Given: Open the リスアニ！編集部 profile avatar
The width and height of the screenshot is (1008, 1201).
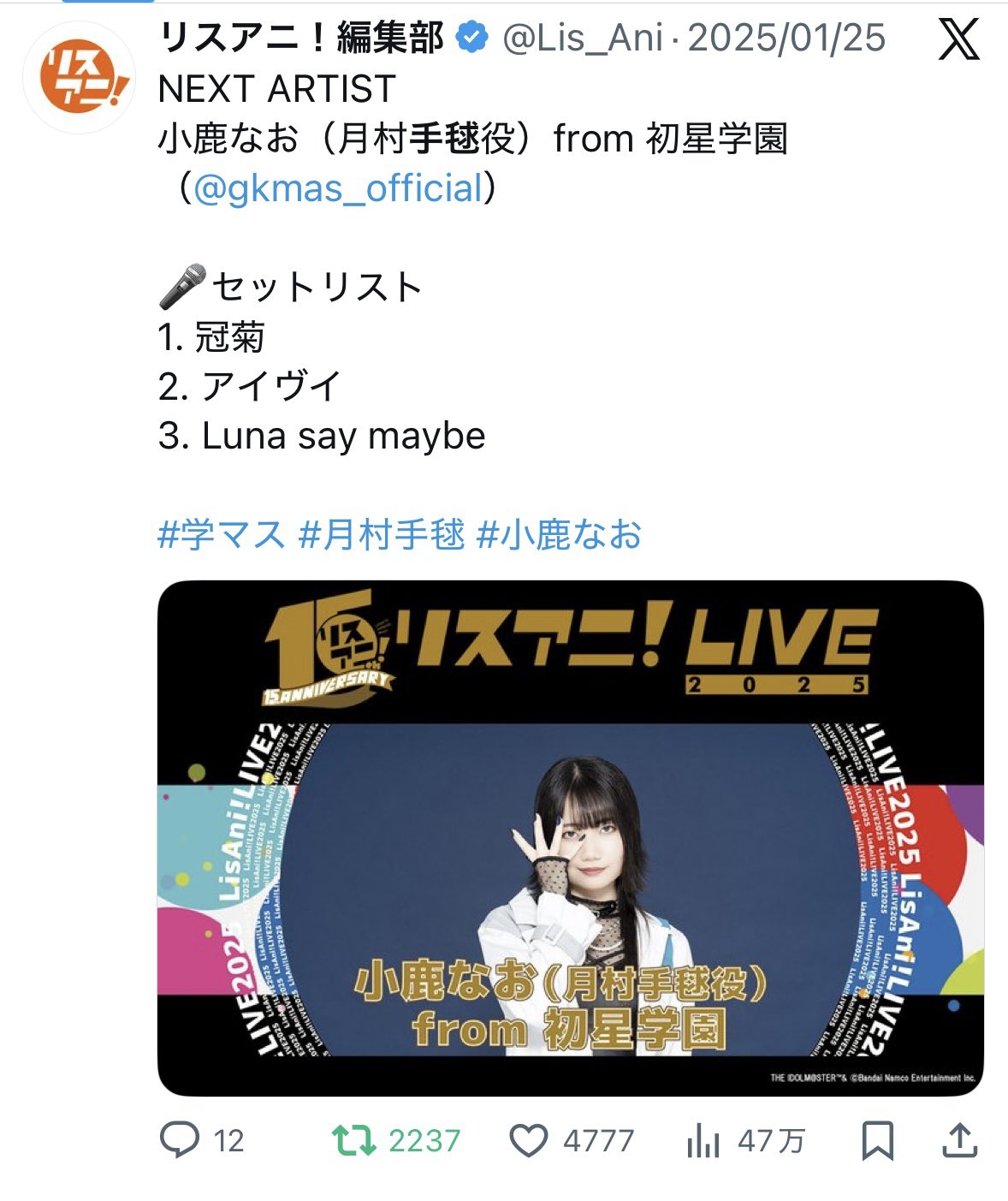Looking at the screenshot, I should click(x=79, y=78).
